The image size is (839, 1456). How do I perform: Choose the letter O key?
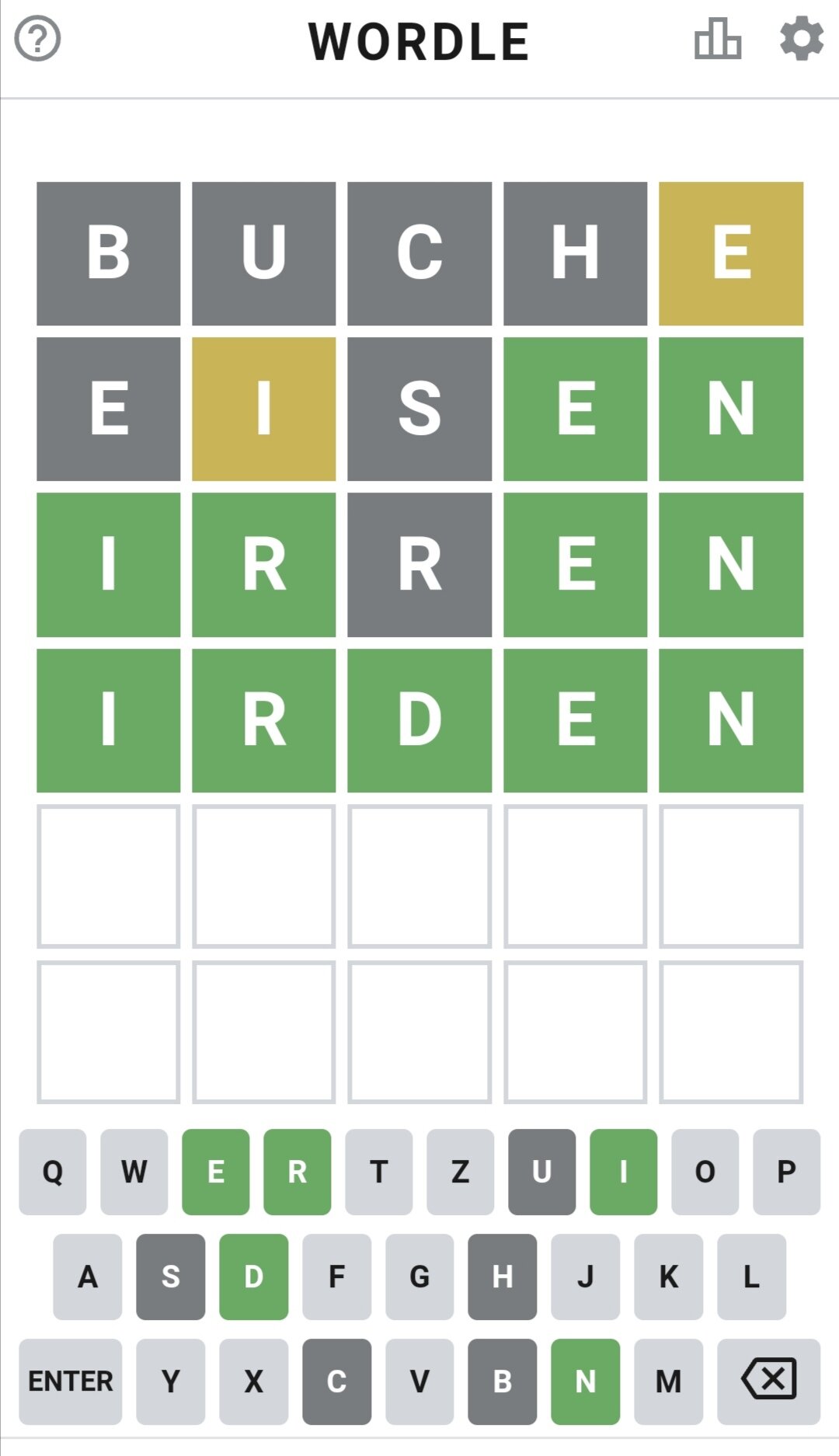(705, 1171)
